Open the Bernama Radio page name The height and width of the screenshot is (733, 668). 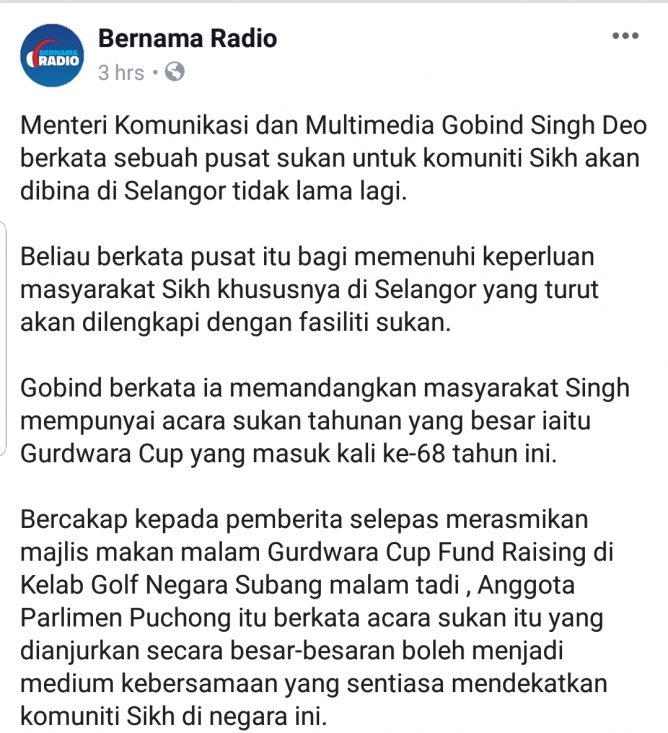(x=187, y=40)
